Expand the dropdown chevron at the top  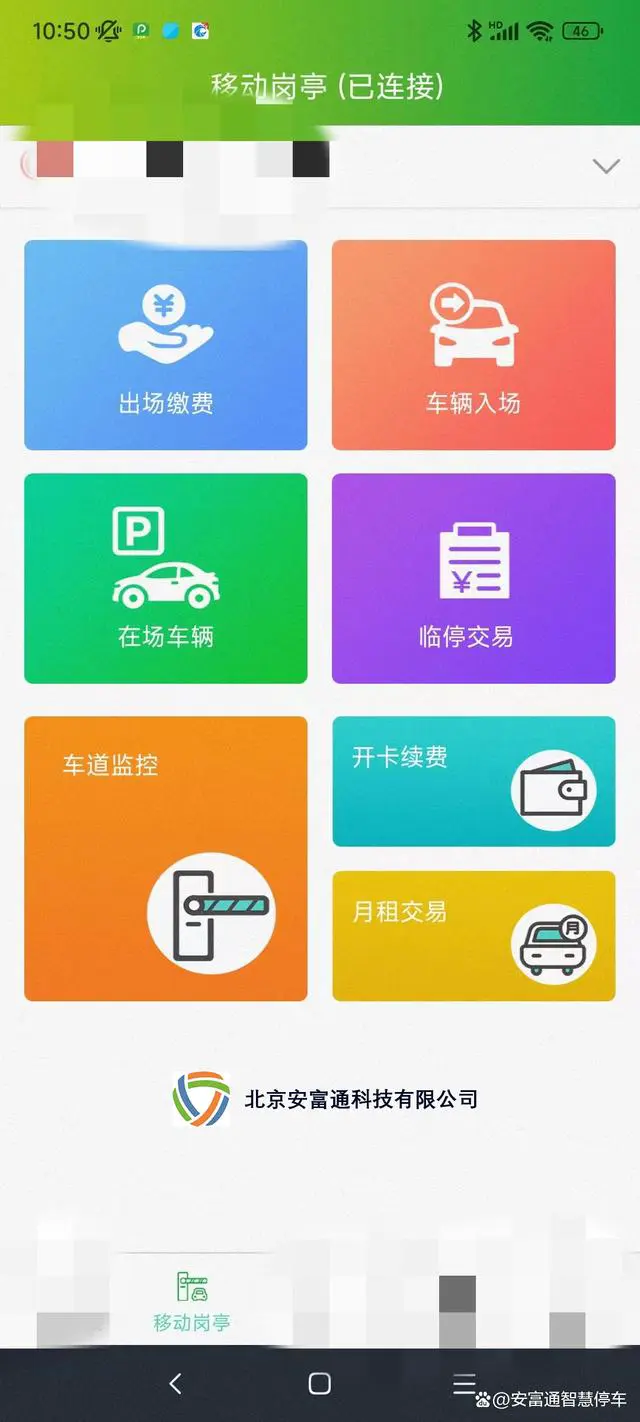pos(606,166)
